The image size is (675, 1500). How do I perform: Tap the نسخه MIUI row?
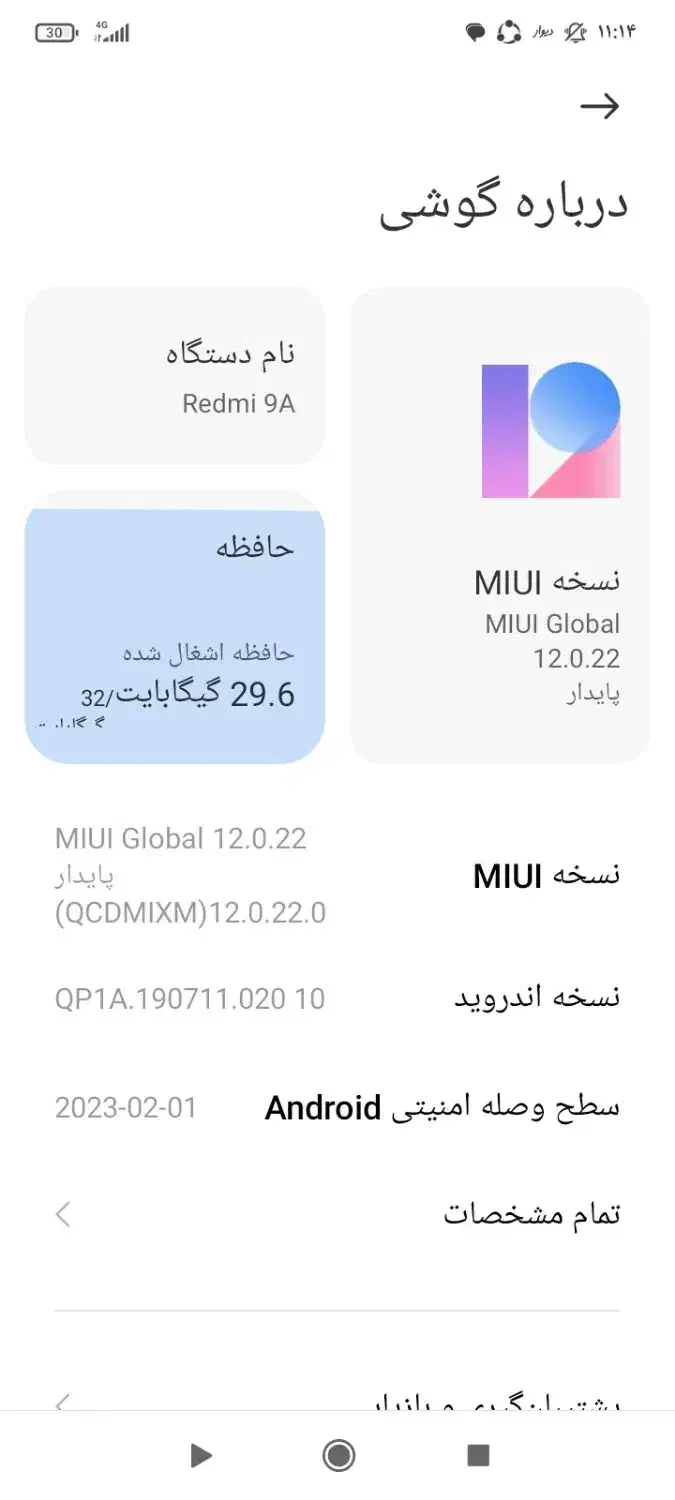coord(337,875)
